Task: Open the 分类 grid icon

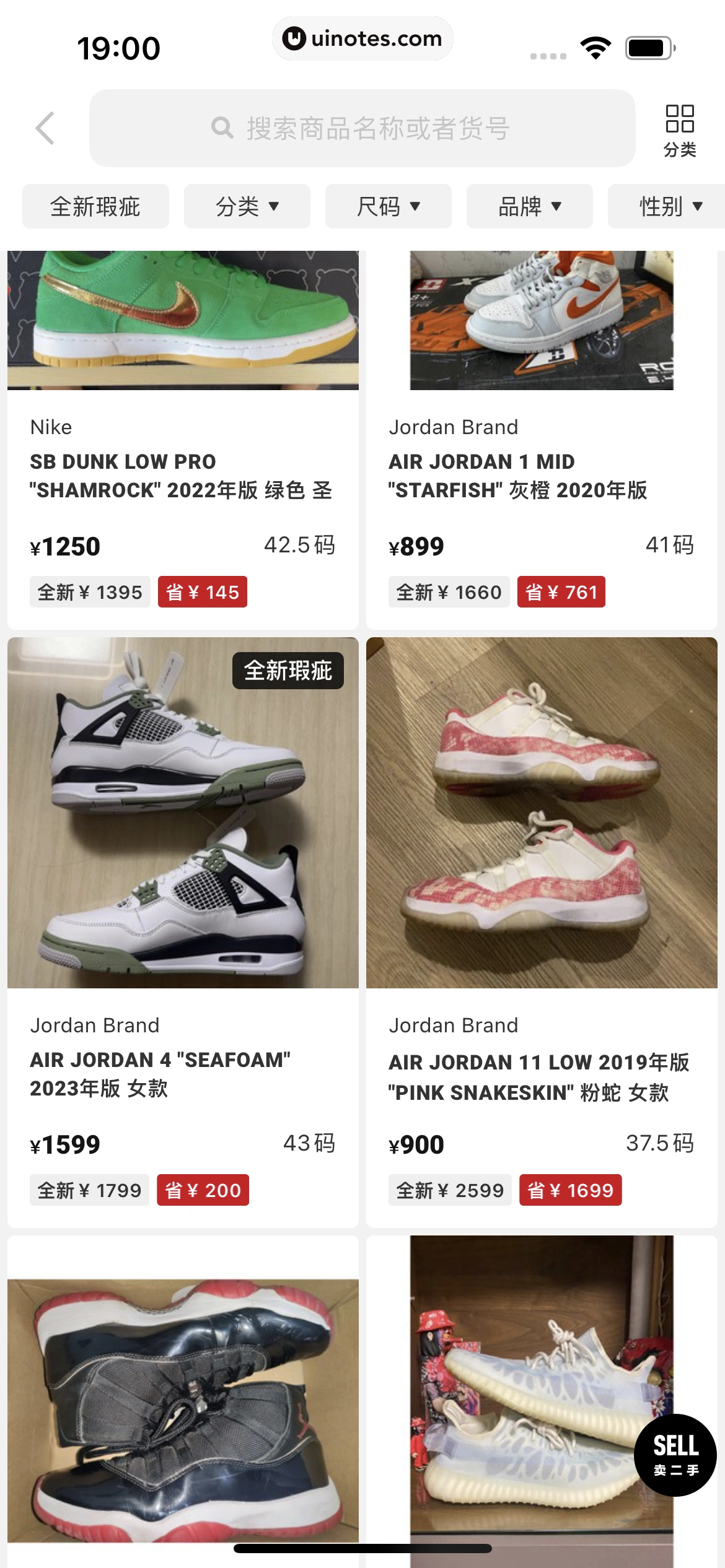Action: (680, 129)
